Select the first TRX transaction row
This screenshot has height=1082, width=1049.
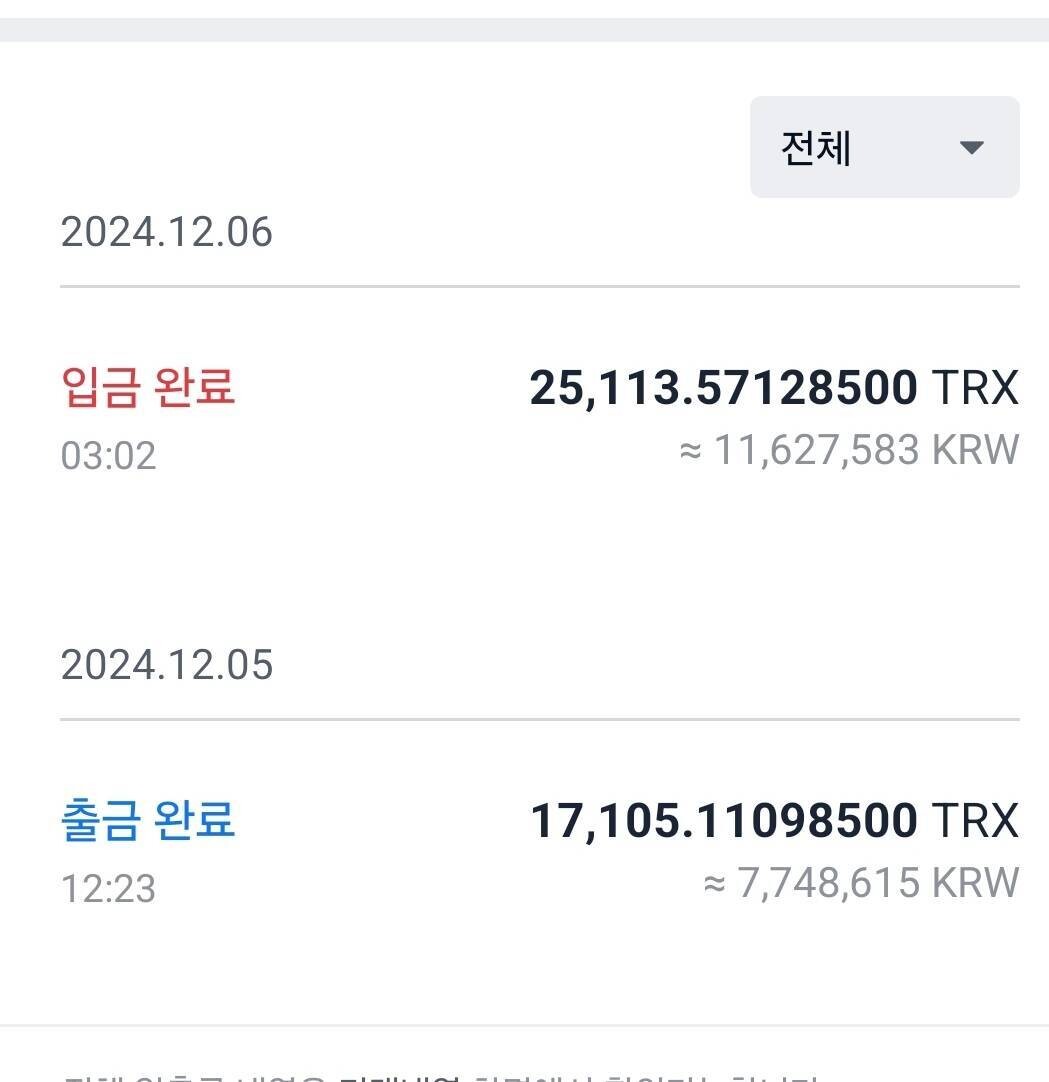click(540, 420)
